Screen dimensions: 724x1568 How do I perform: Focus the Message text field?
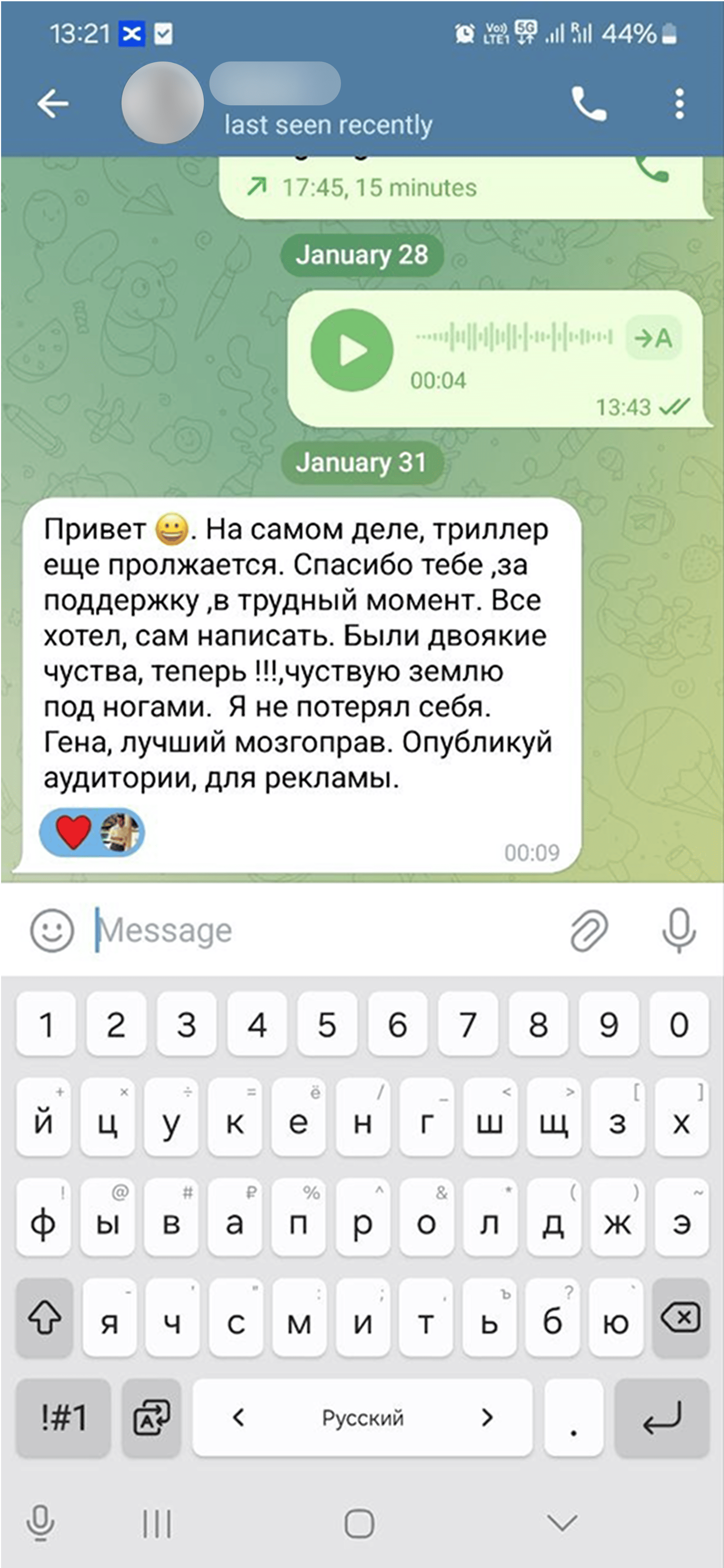click(x=323, y=930)
